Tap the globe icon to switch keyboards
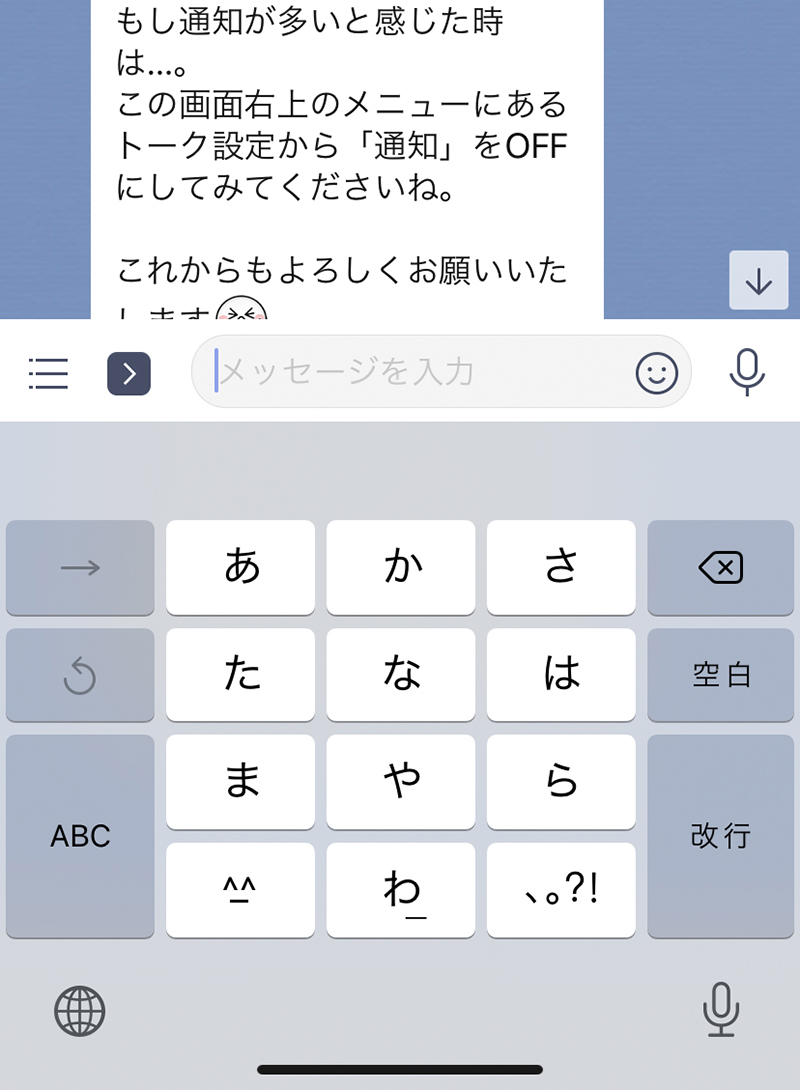Image resolution: width=800 pixels, height=1090 pixels. click(x=78, y=1012)
